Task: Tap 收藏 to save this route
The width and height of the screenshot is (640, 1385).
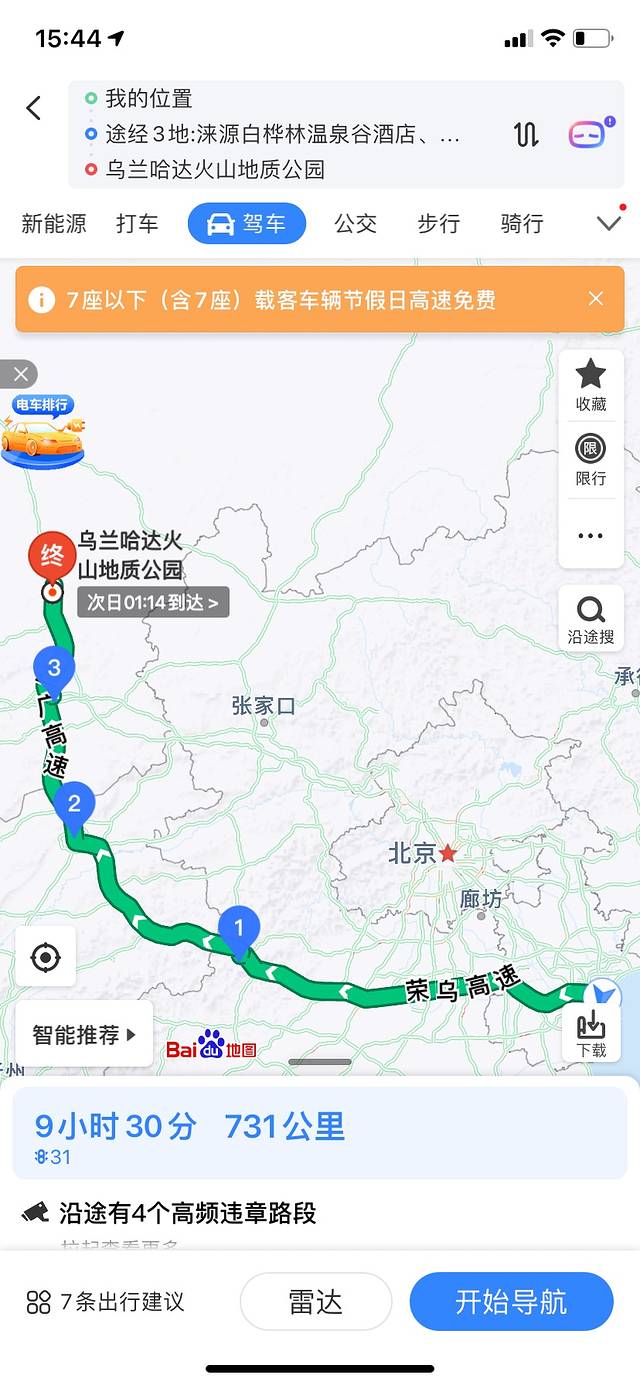Action: (x=591, y=385)
